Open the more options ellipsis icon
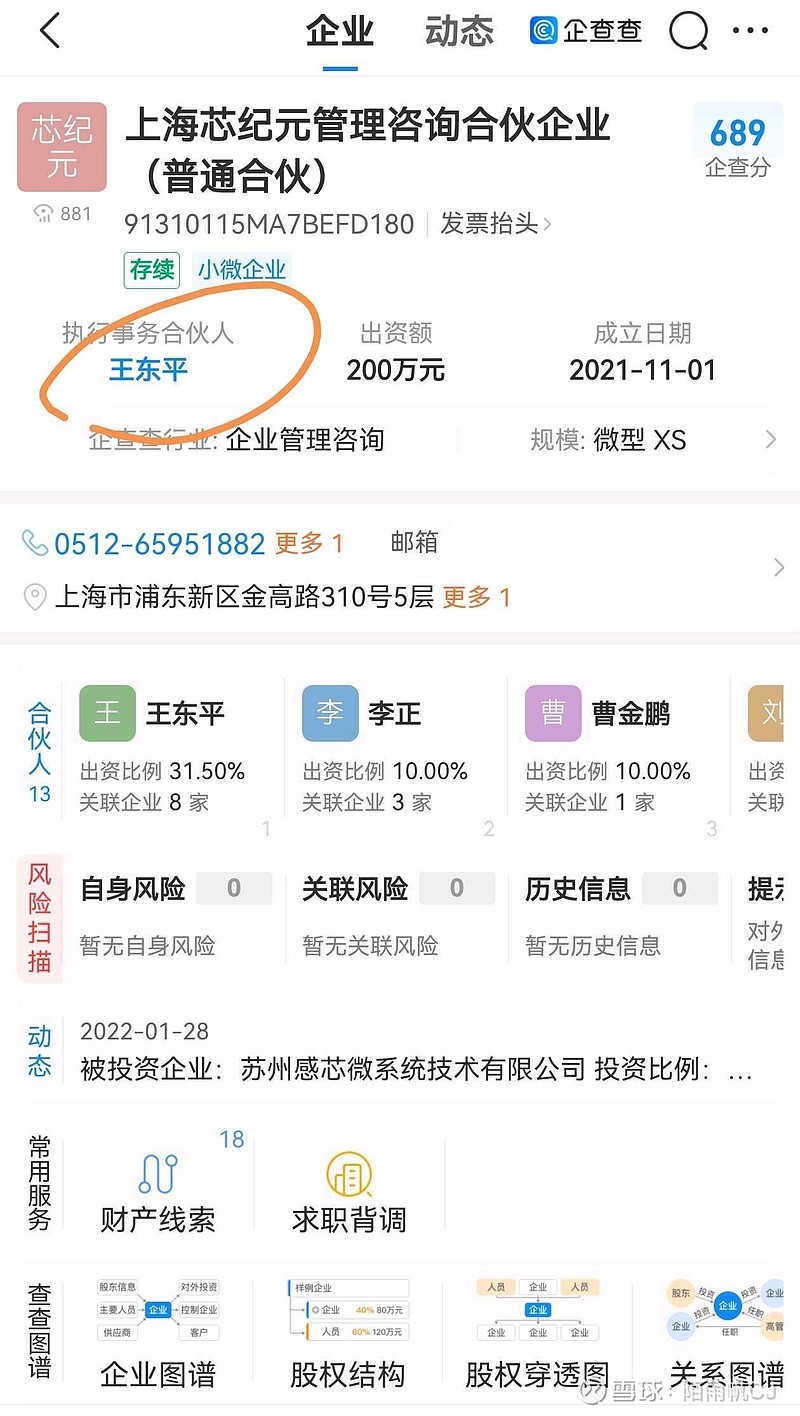The width and height of the screenshot is (800, 1416). (751, 30)
